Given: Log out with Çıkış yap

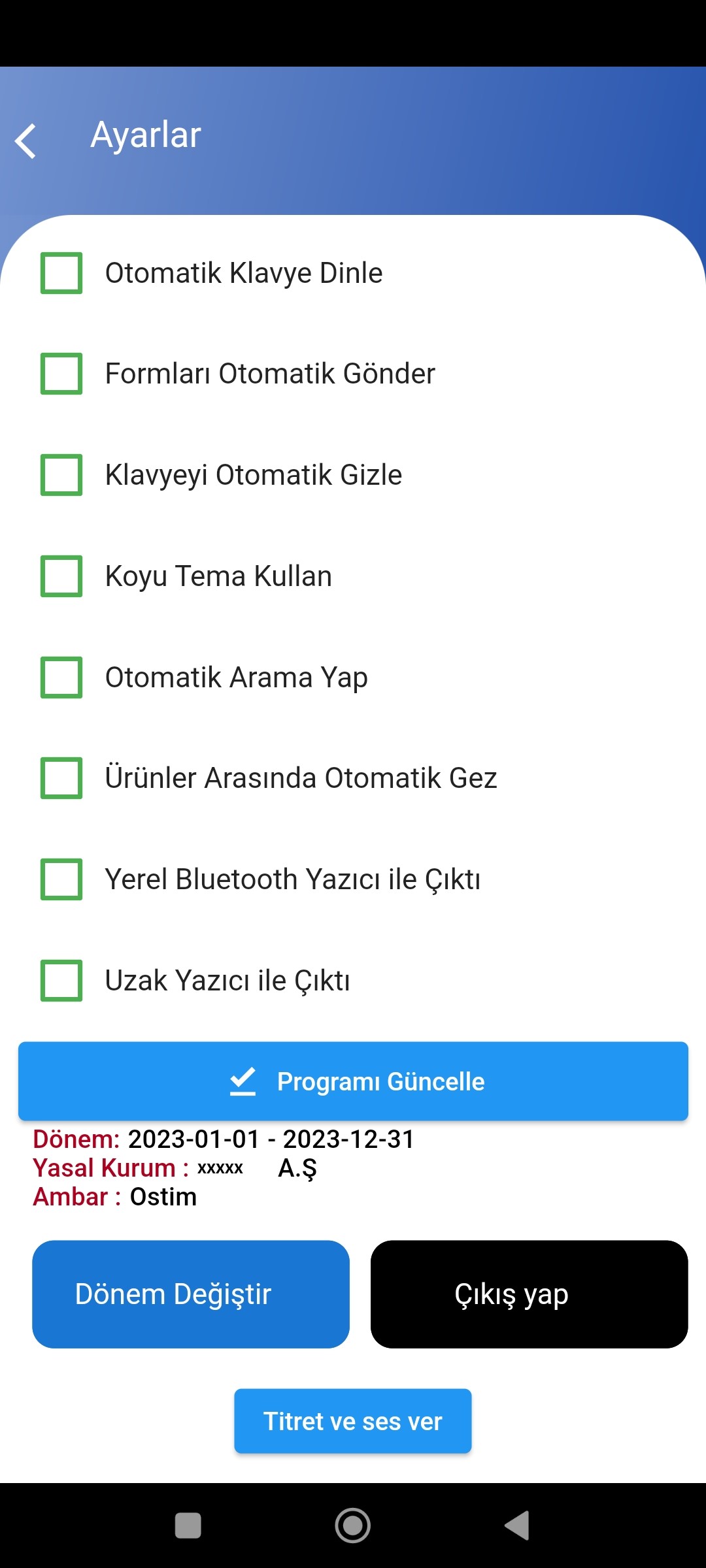Looking at the screenshot, I should (529, 1294).
